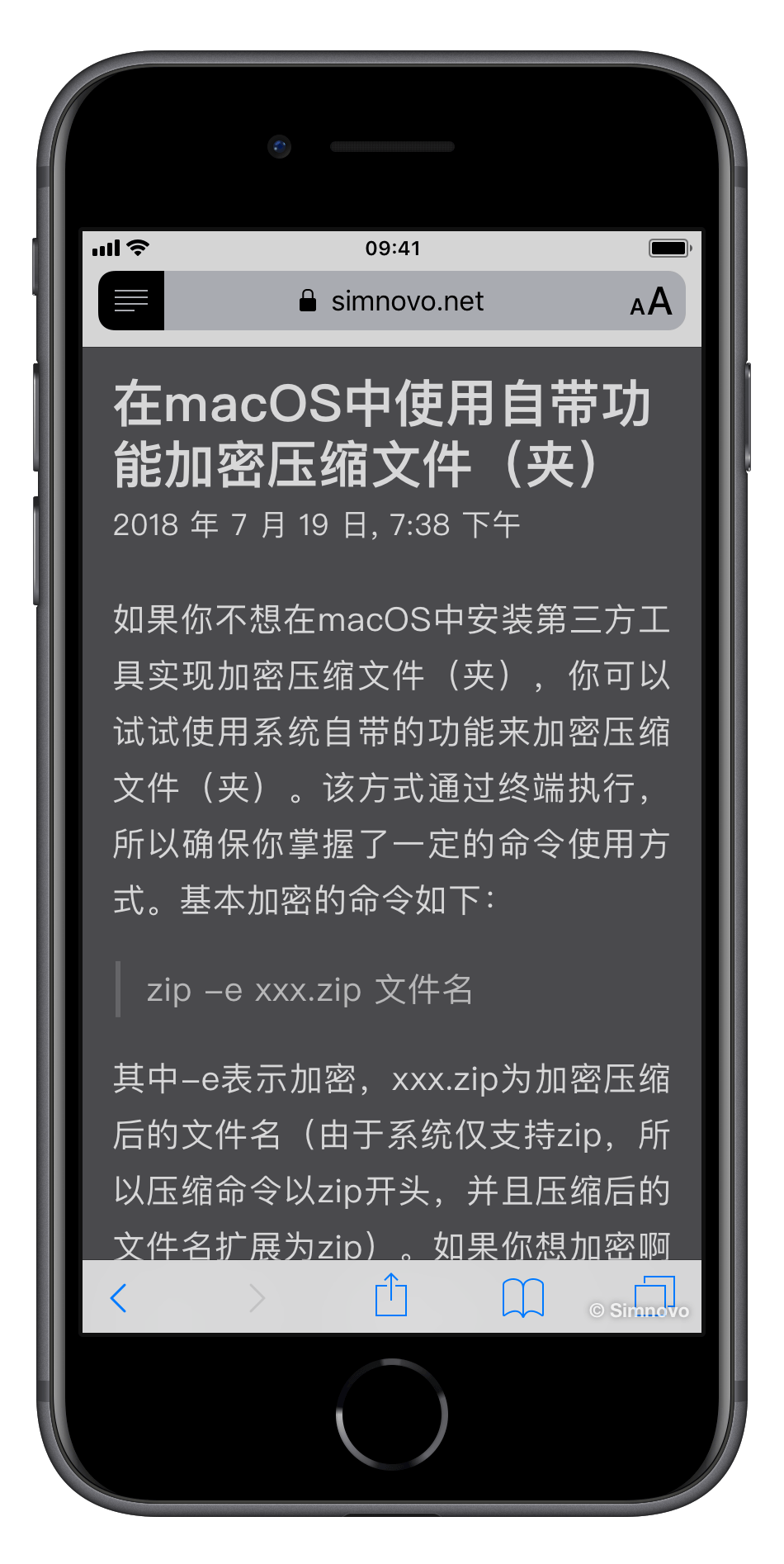Toggle the Reader view button
The image size is (784, 1564).
coord(131,301)
